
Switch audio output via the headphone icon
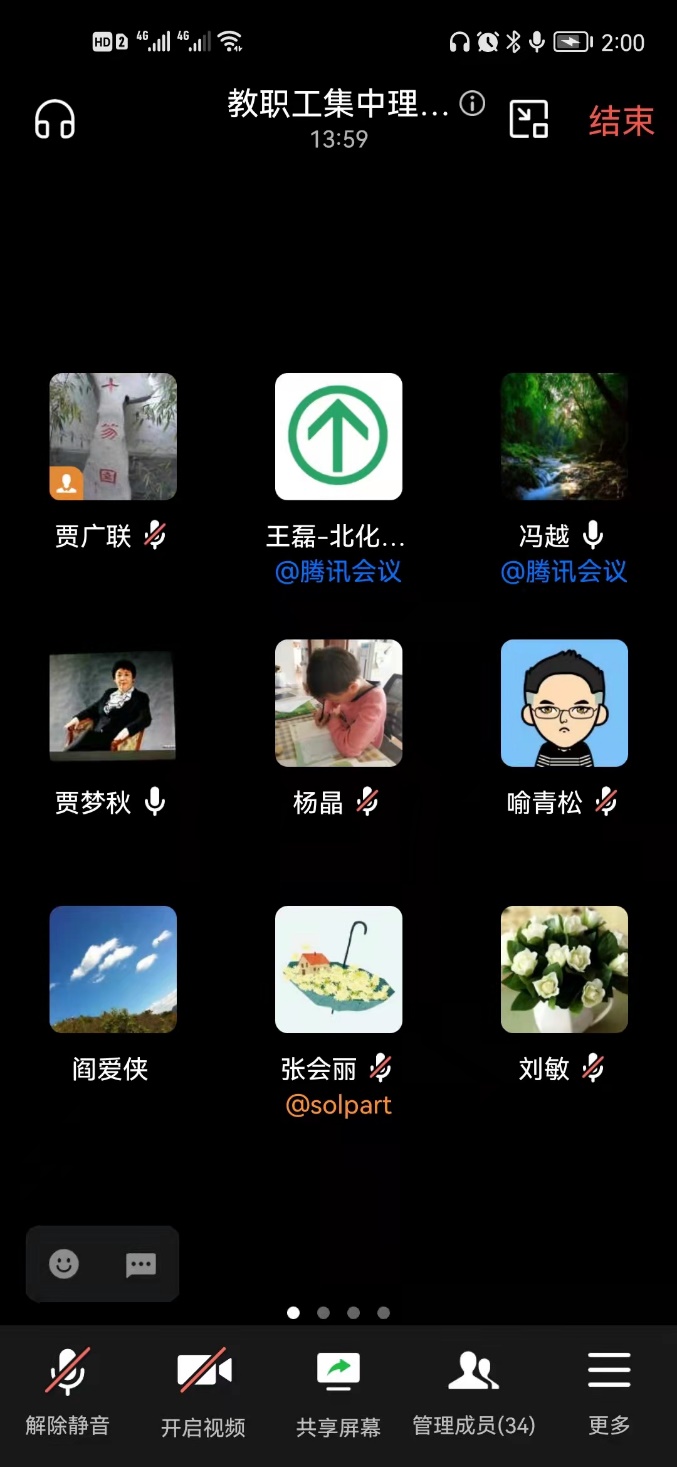tap(55, 120)
